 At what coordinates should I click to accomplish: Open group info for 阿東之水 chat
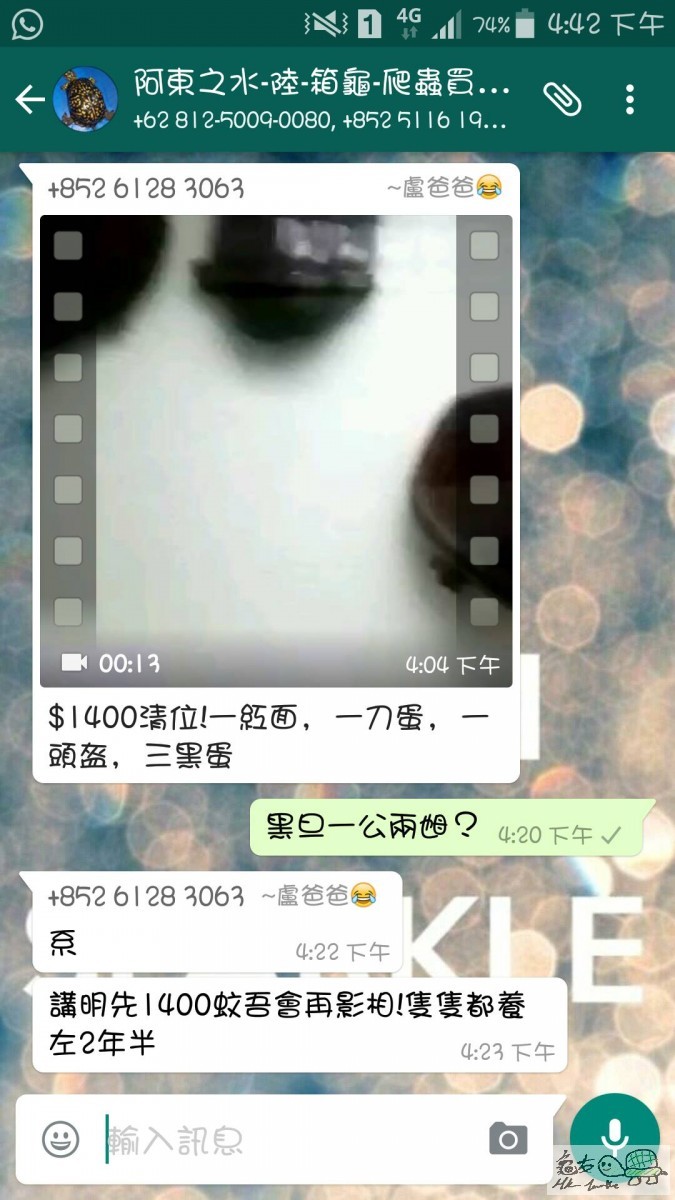coord(320,98)
